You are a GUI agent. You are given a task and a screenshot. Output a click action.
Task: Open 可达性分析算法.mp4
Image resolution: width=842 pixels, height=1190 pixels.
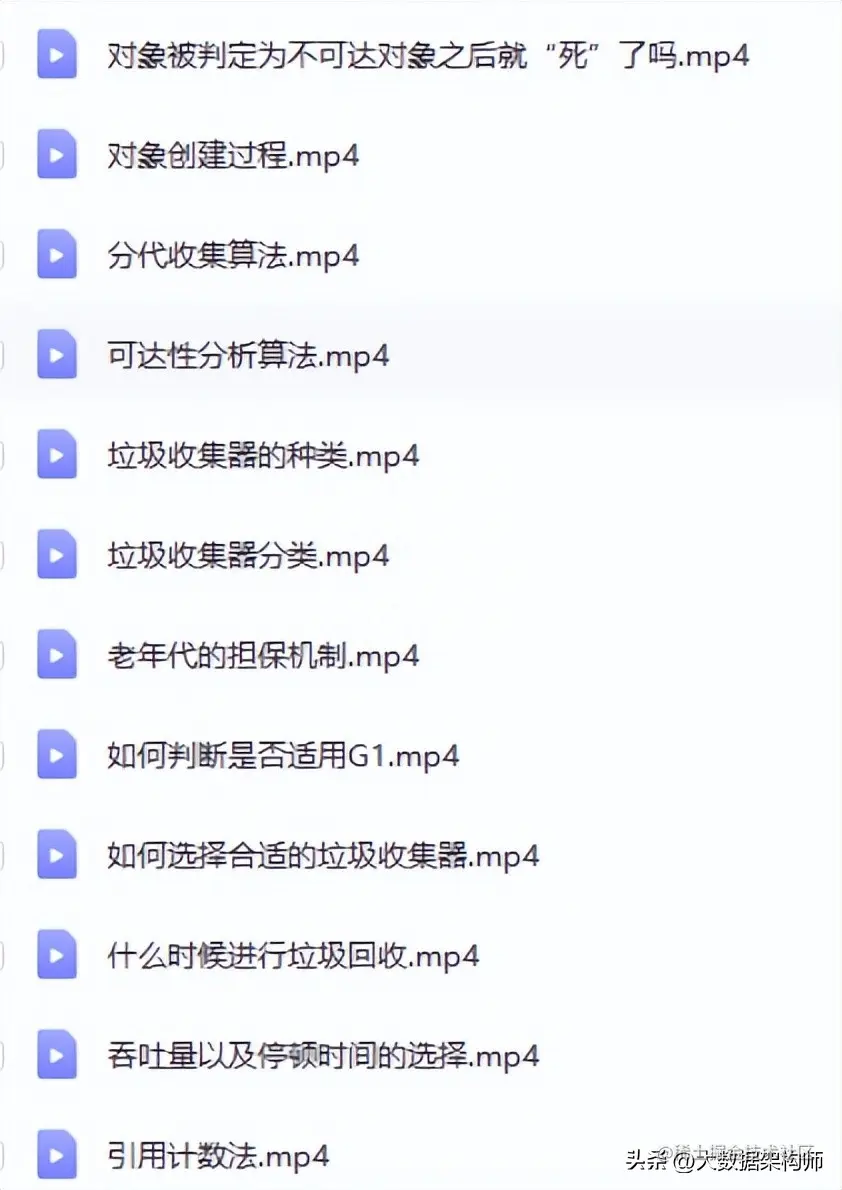click(x=247, y=356)
